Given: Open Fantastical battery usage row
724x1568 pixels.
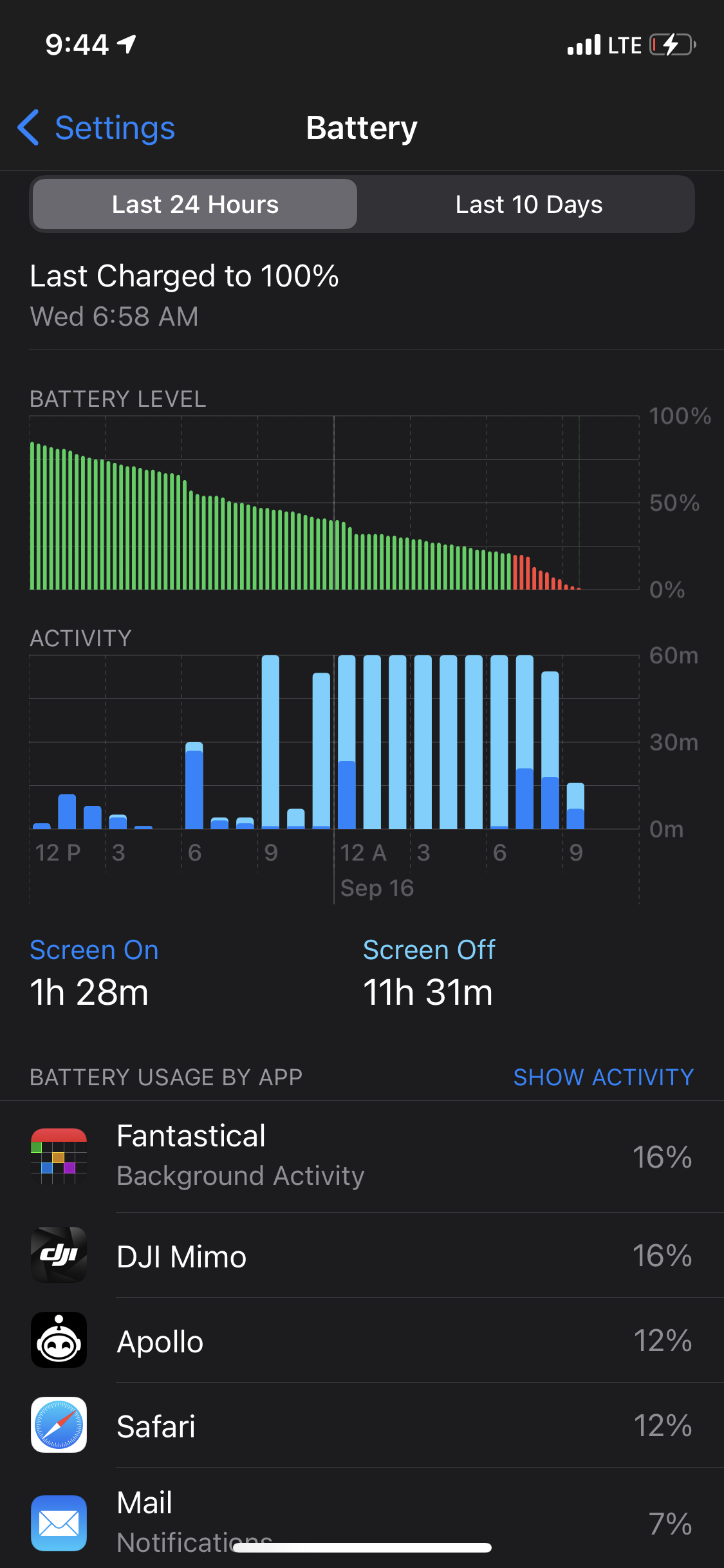Looking at the screenshot, I should tap(362, 1156).
